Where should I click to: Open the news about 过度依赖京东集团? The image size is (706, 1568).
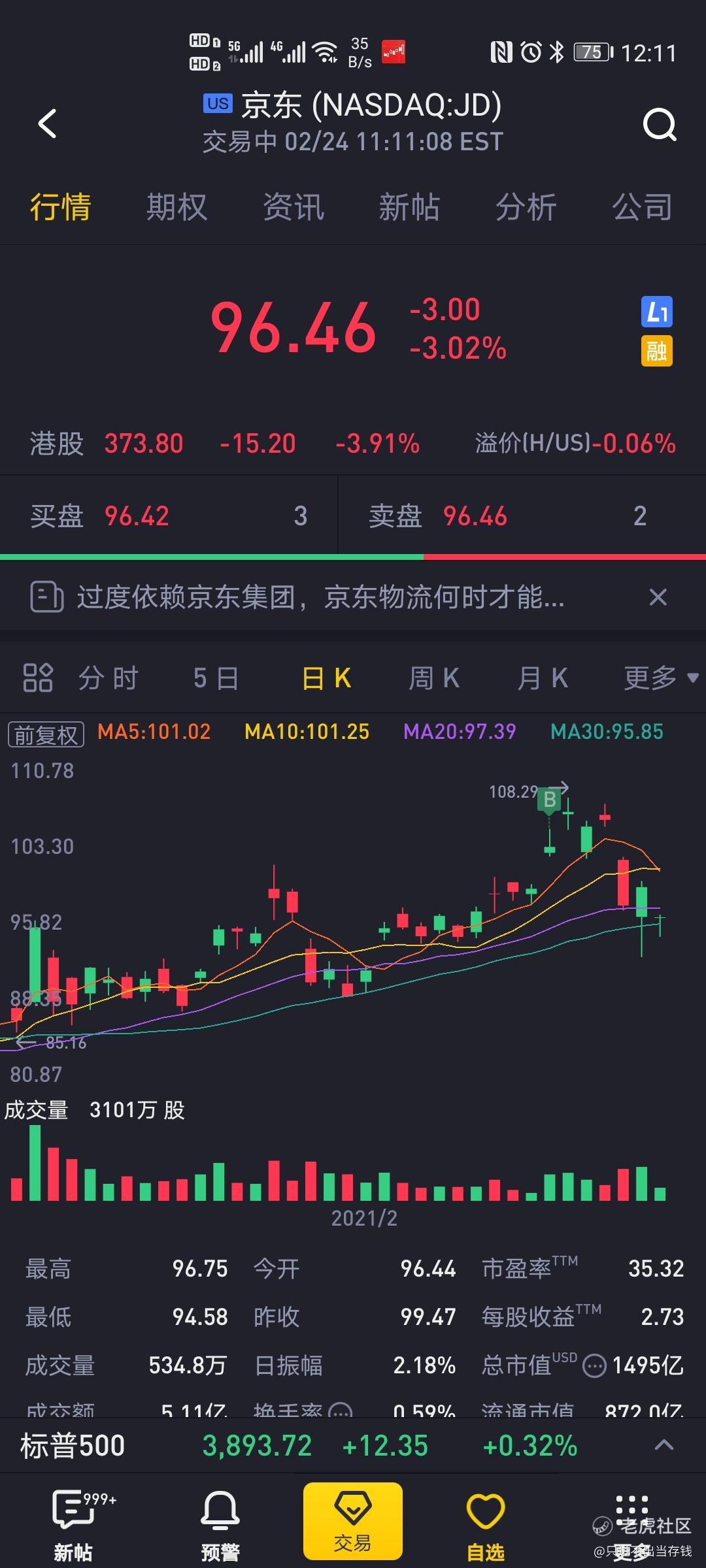coord(320,597)
